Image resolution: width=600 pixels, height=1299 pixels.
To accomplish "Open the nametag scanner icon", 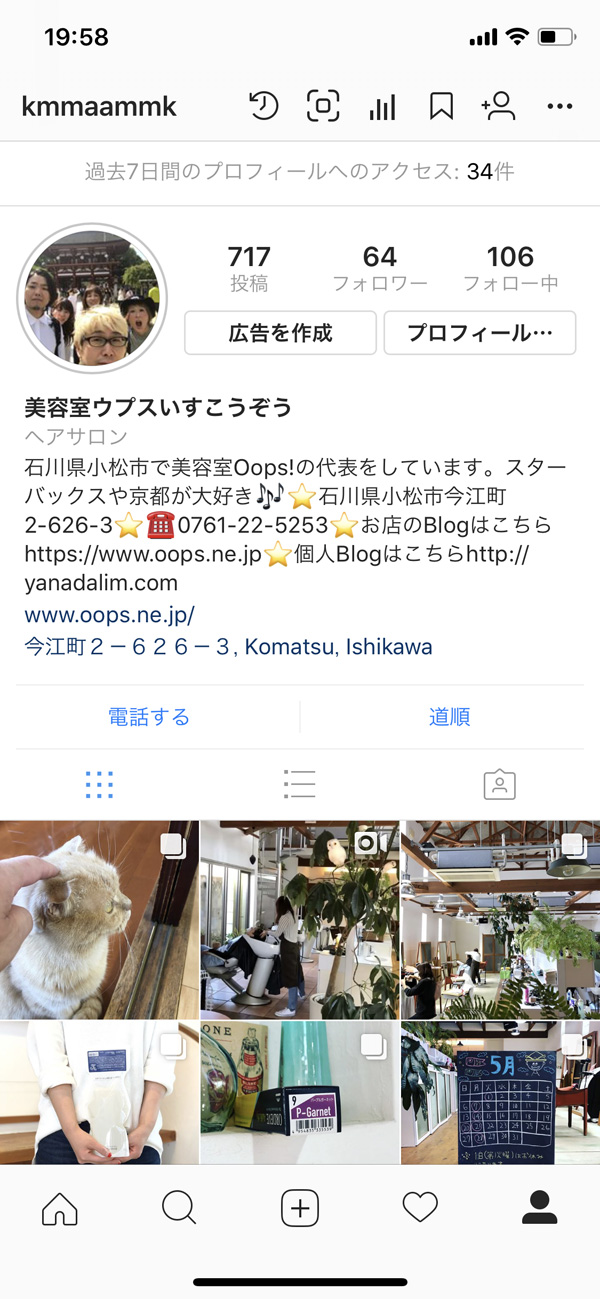I will (x=323, y=106).
